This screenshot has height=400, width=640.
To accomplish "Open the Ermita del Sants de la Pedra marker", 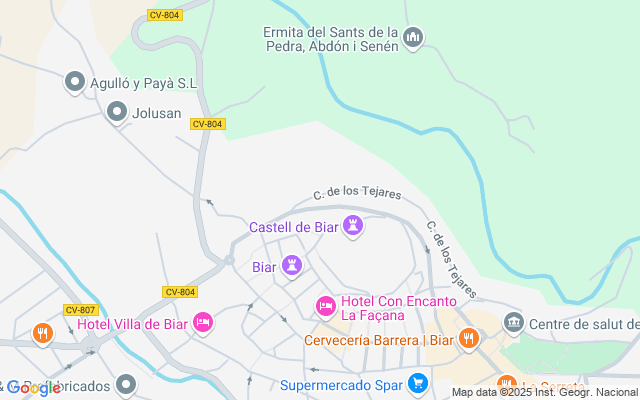I will coord(414,39).
